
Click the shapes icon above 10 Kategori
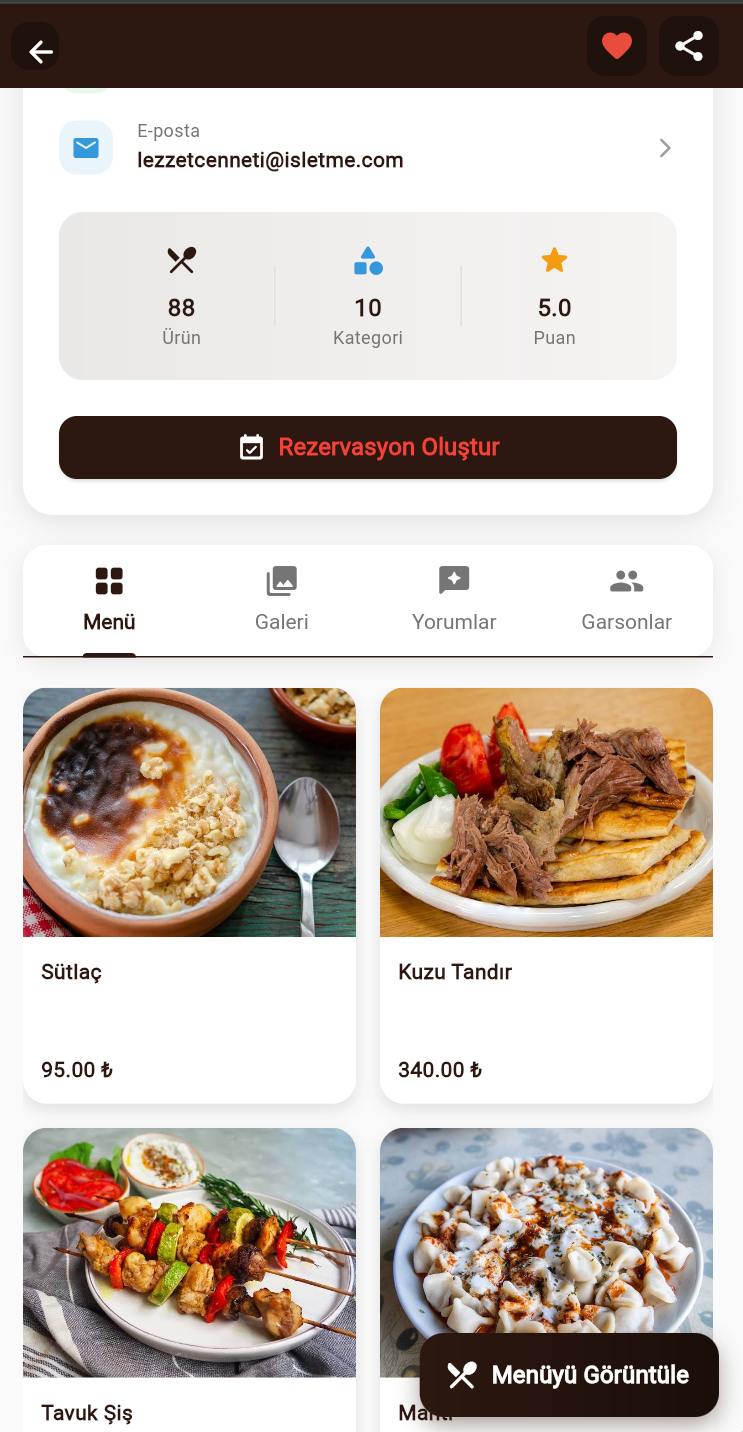tap(368, 260)
